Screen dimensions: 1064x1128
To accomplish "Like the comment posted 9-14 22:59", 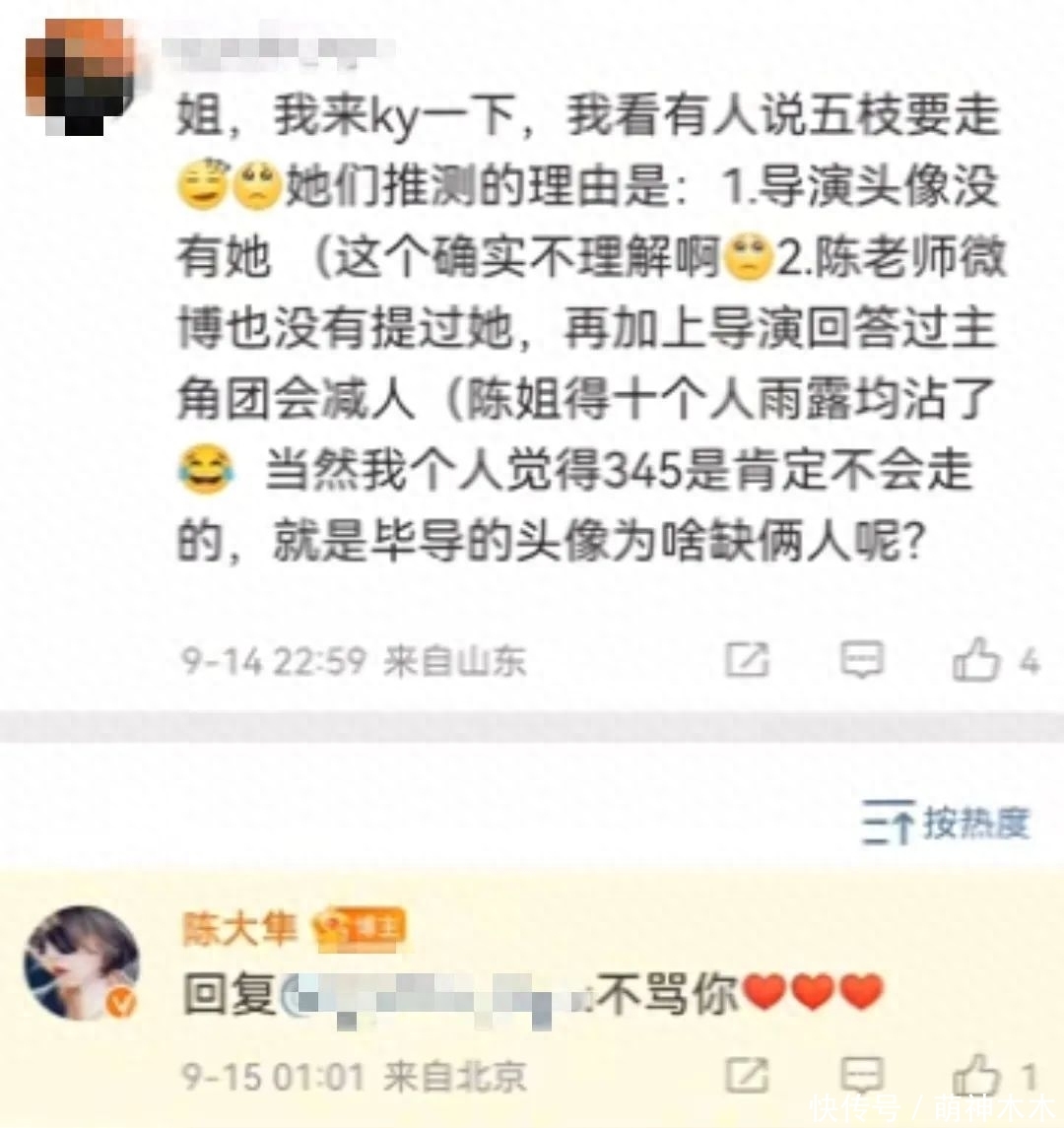I will 976,660.
